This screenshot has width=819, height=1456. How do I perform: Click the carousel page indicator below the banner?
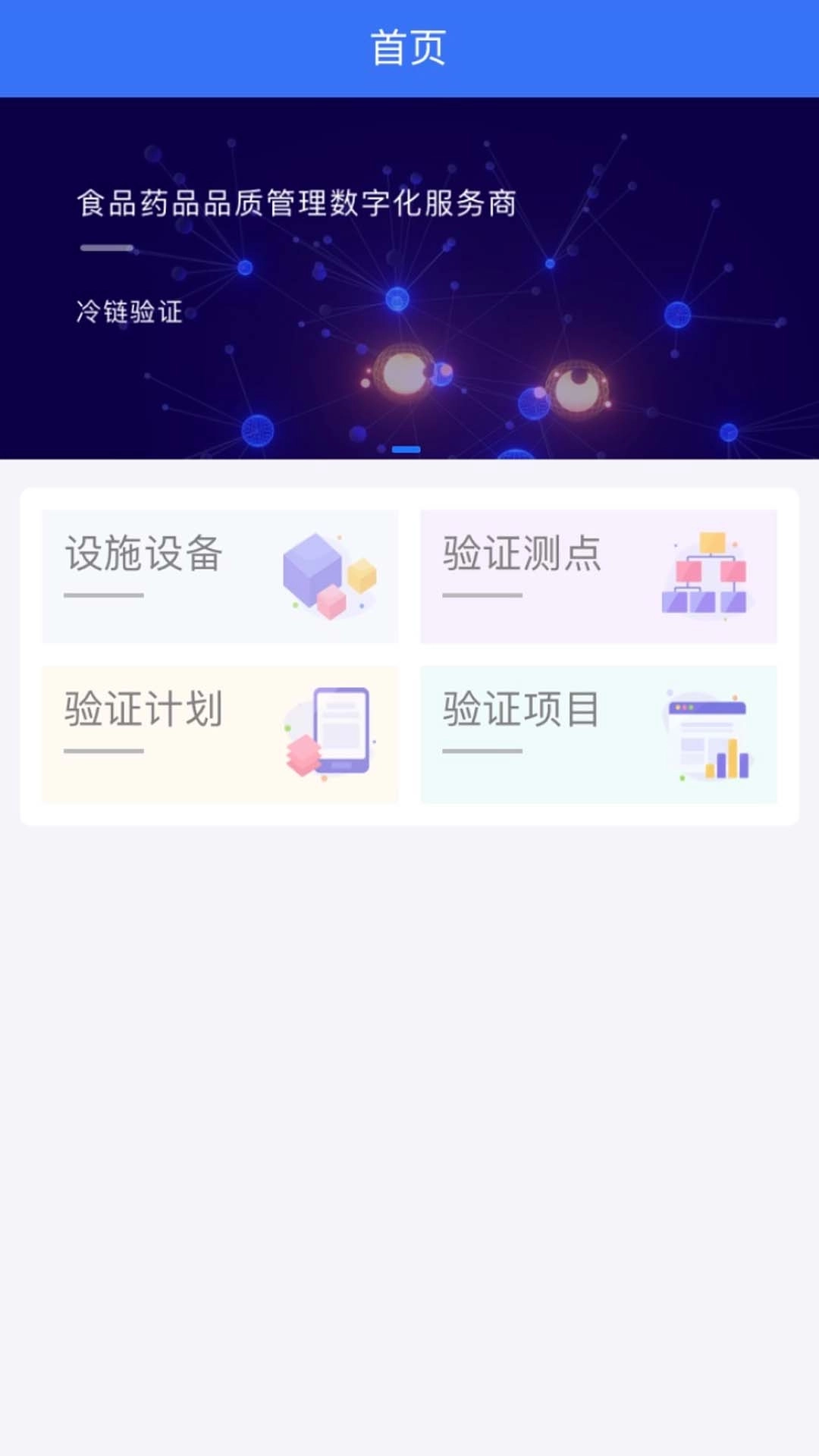pyautogui.click(x=407, y=449)
